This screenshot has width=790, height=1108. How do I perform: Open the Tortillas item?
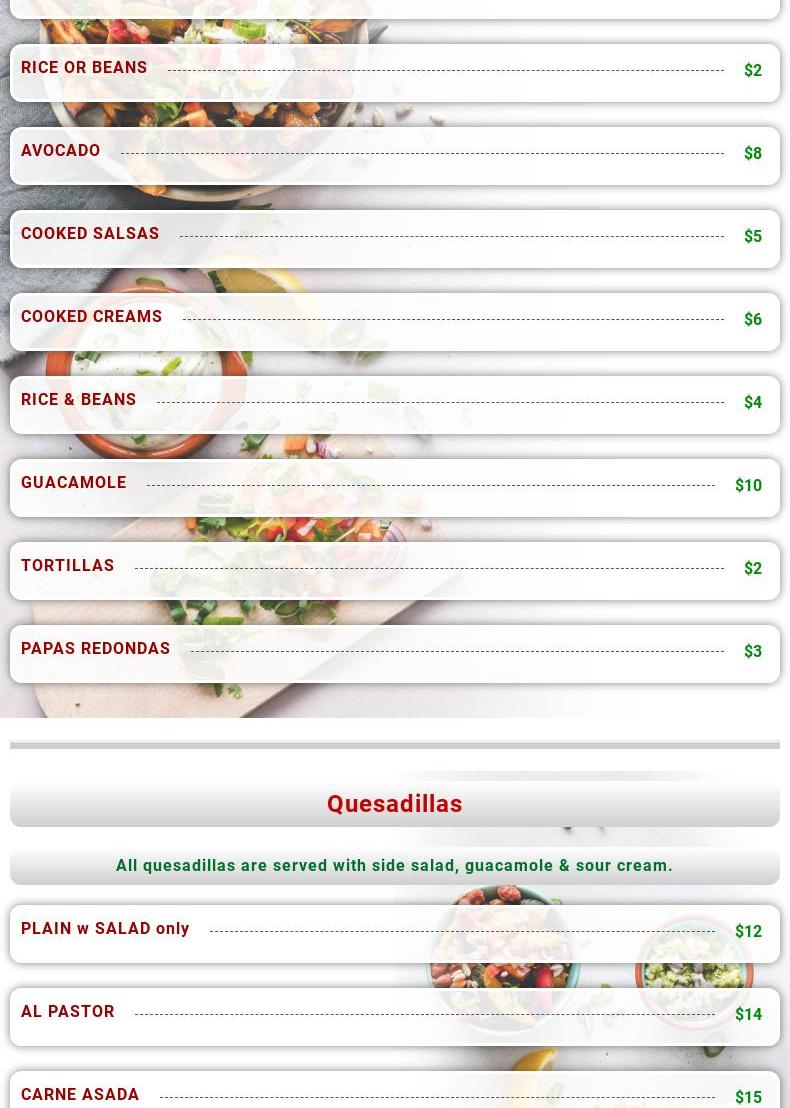pyautogui.click(x=68, y=566)
